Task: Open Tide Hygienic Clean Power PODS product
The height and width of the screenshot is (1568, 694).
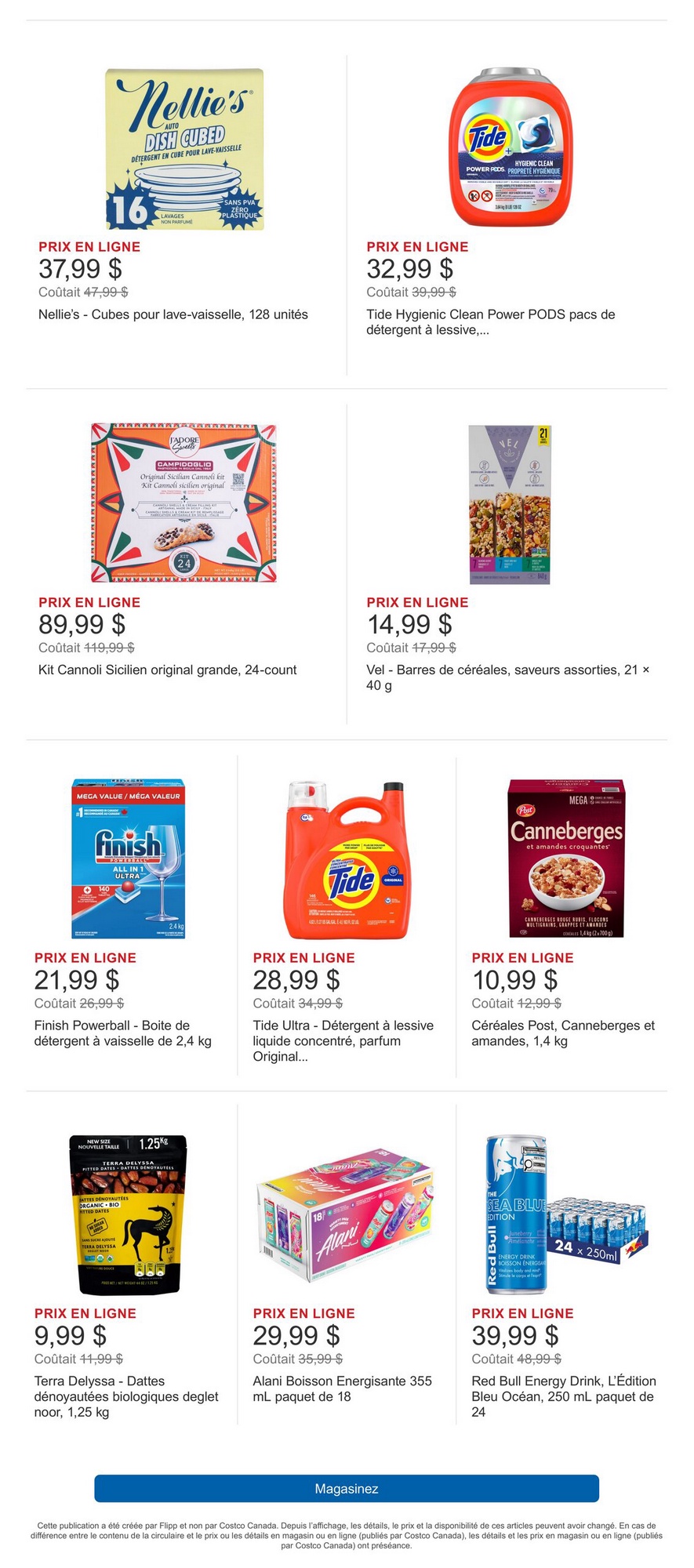Action: click(511, 149)
